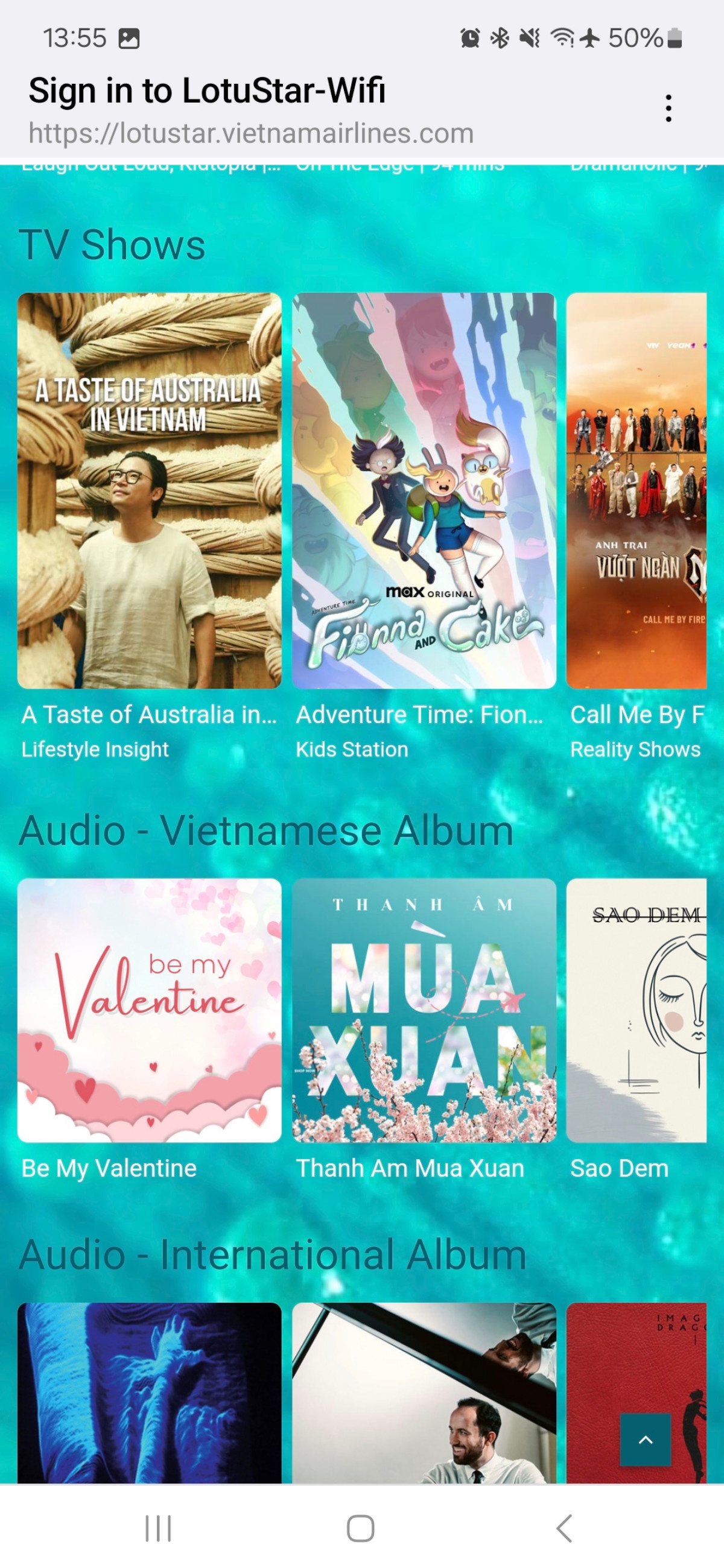Open the pianist international album

tap(424, 1393)
